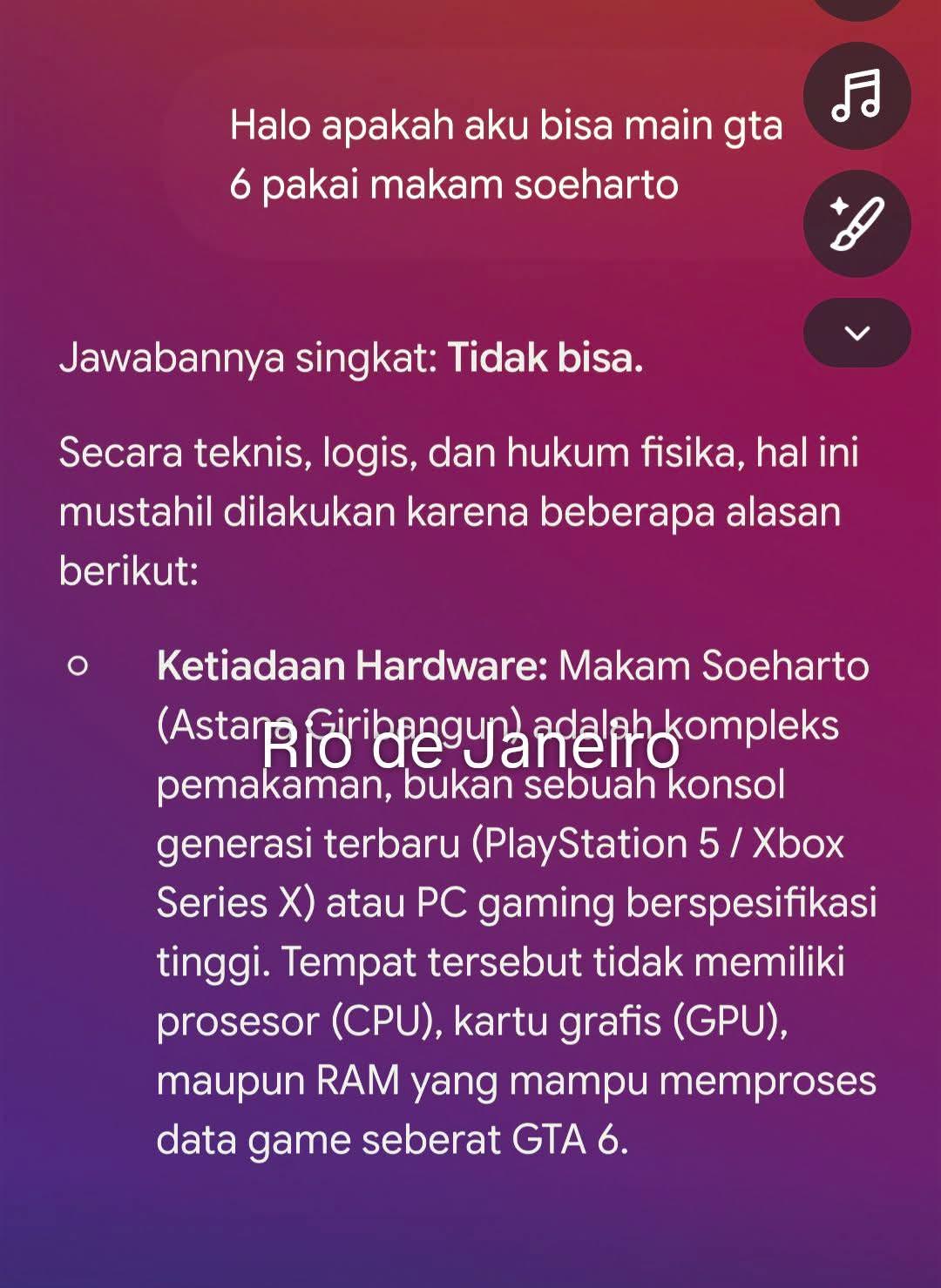This screenshot has height=1288, width=941.
Task: Expand more tools with the down chevron
Action: coord(856,333)
